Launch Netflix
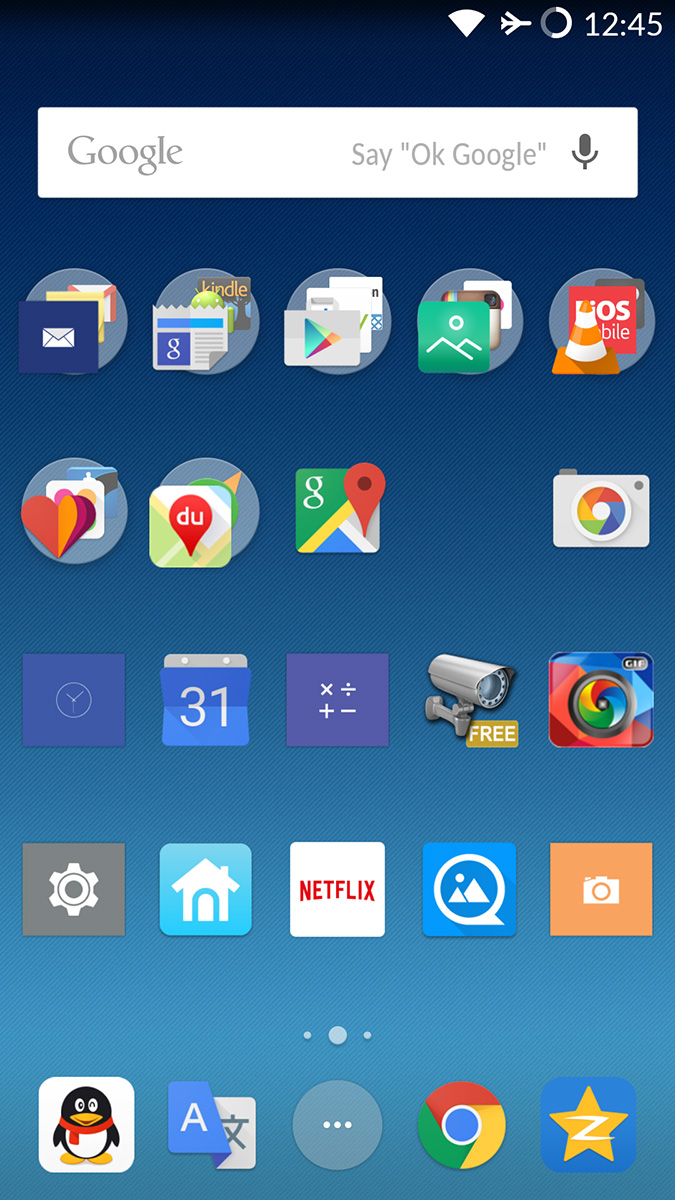This screenshot has height=1200, width=675. pyautogui.click(x=337, y=889)
